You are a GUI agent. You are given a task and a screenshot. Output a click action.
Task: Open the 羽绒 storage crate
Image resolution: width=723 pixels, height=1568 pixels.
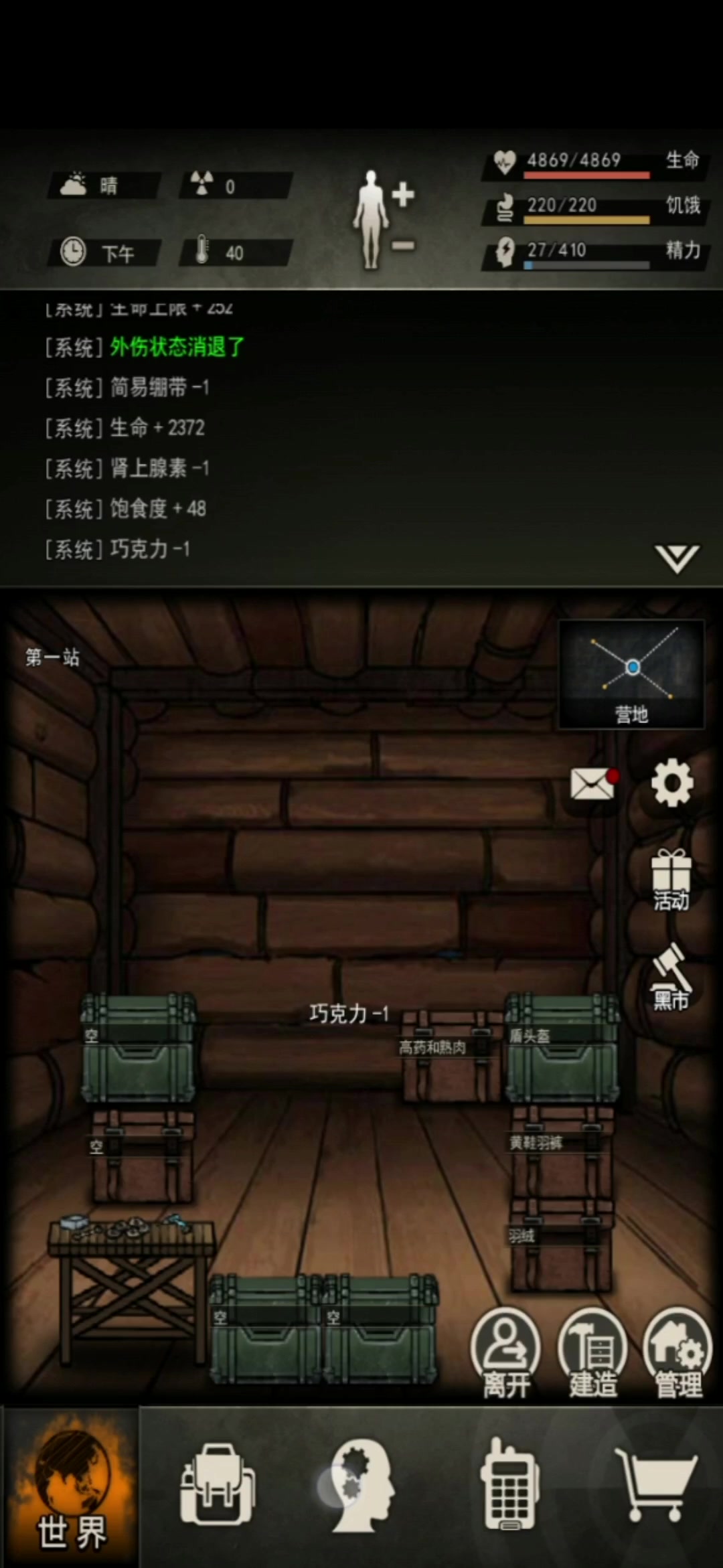coord(561,1245)
